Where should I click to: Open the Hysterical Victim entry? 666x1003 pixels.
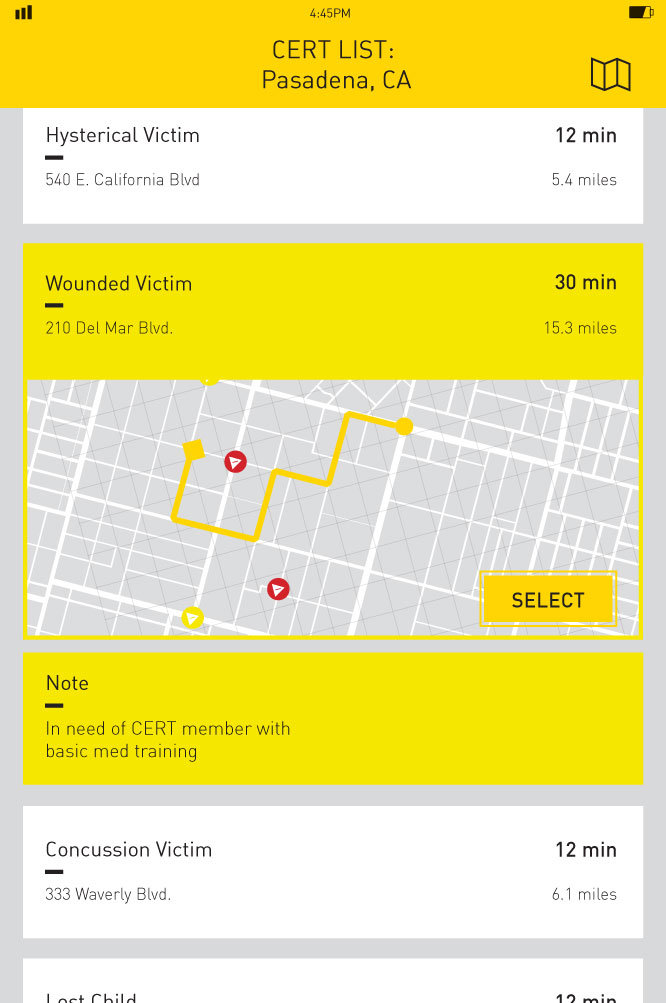(x=333, y=160)
